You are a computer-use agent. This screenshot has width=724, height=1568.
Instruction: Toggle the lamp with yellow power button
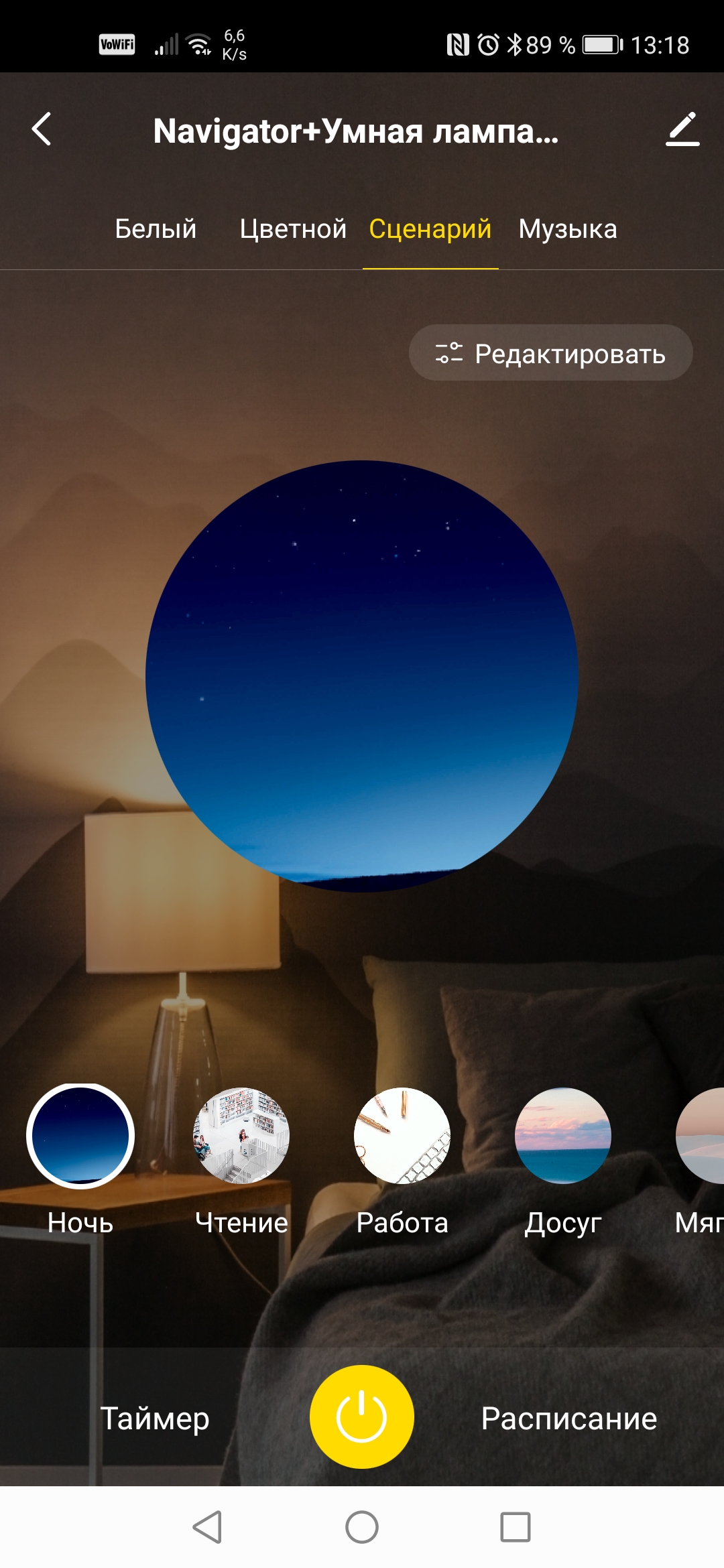tap(361, 1417)
